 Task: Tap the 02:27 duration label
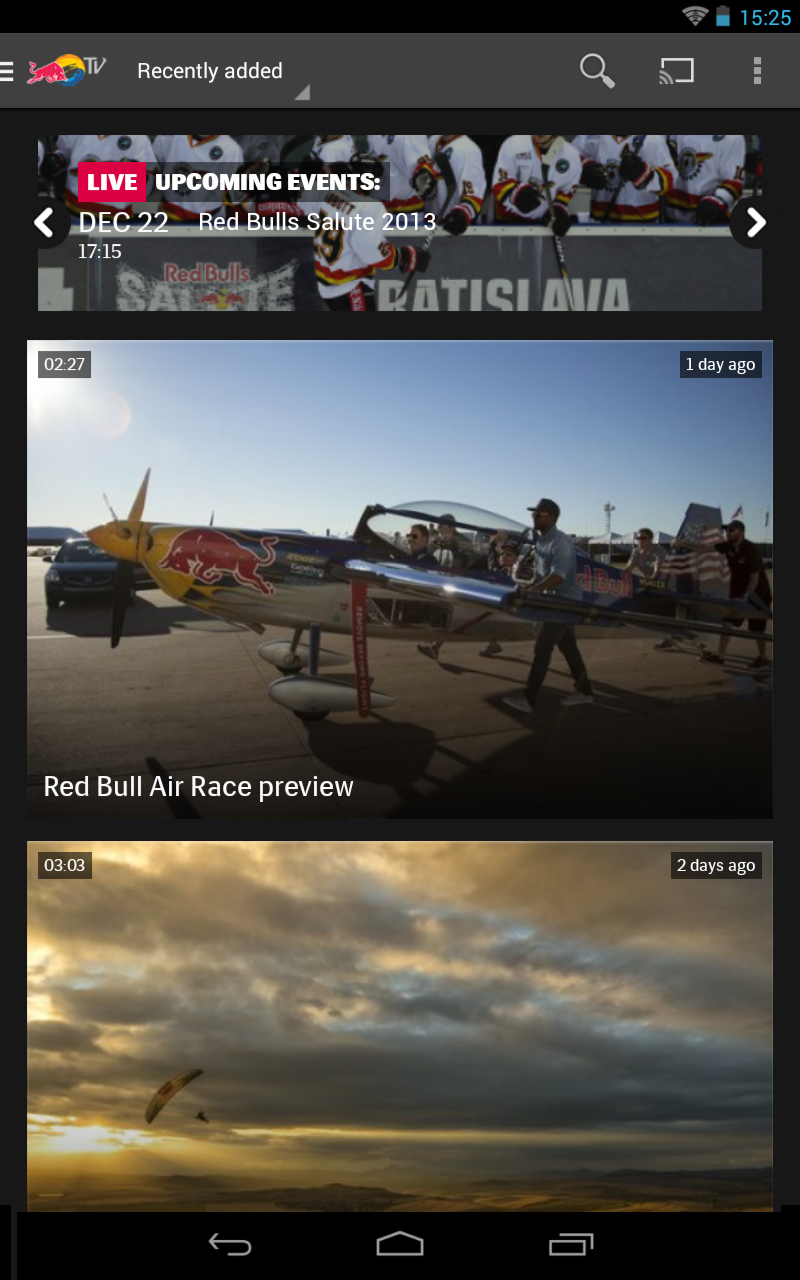click(62, 365)
